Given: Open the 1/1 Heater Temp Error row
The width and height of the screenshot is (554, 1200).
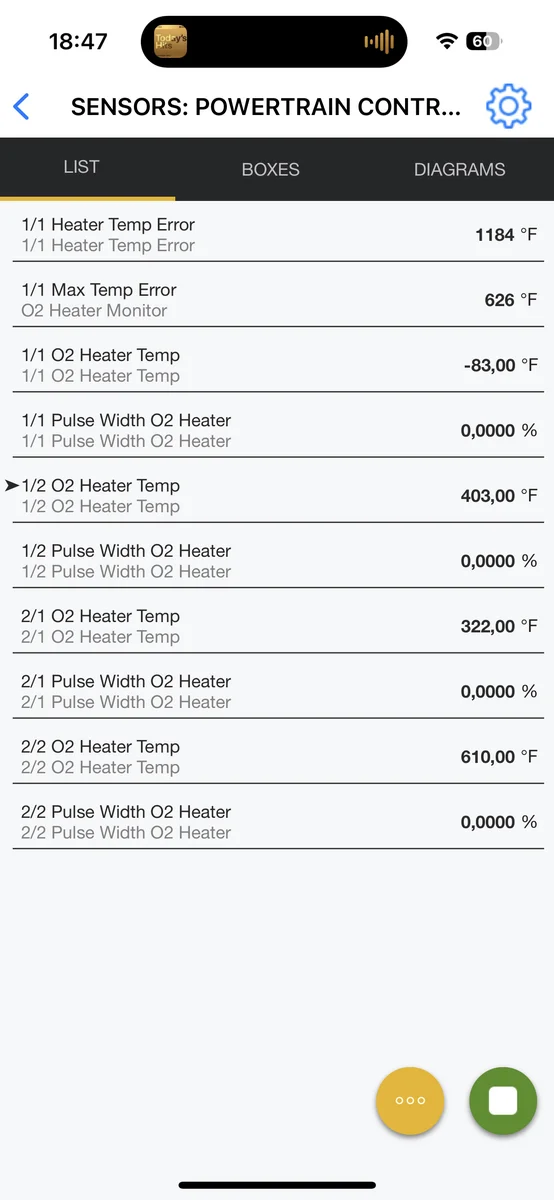Looking at the screenshot, I should (x=278, y=235).
